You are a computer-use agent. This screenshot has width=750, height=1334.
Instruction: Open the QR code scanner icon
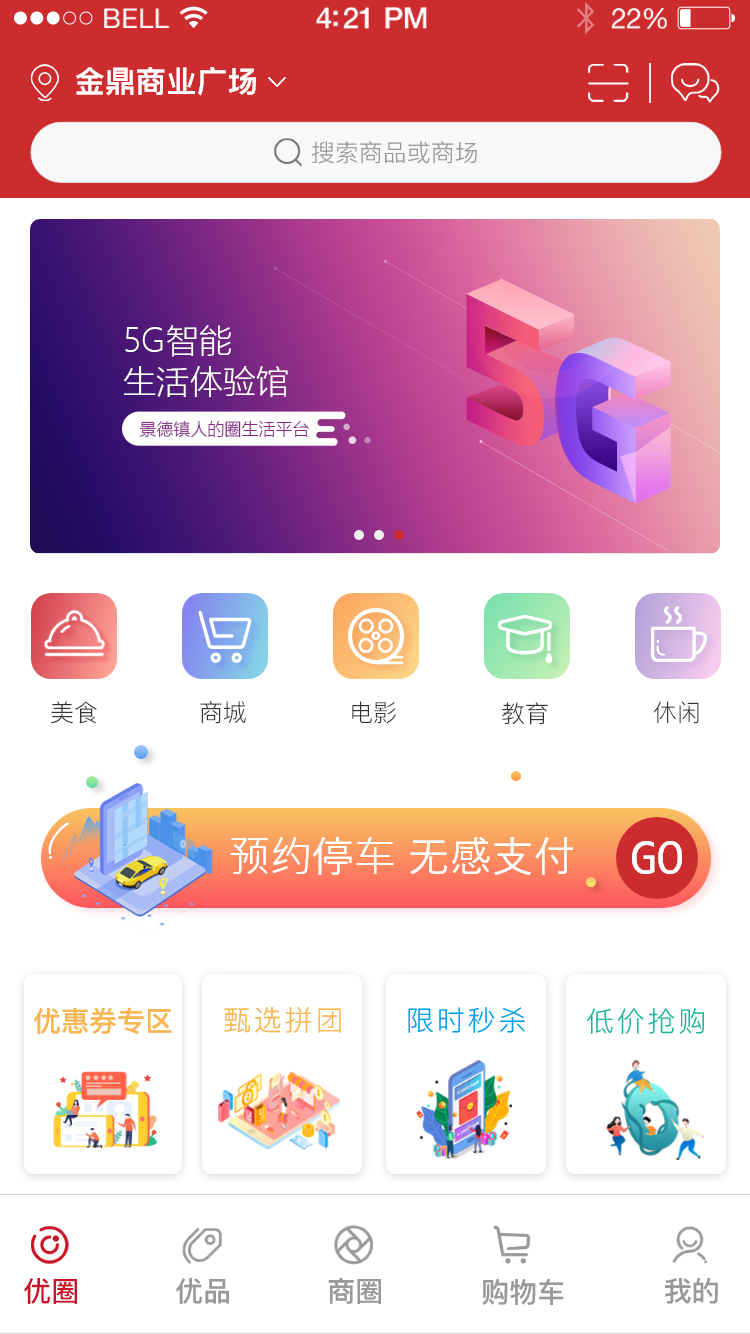click(607, 83)
